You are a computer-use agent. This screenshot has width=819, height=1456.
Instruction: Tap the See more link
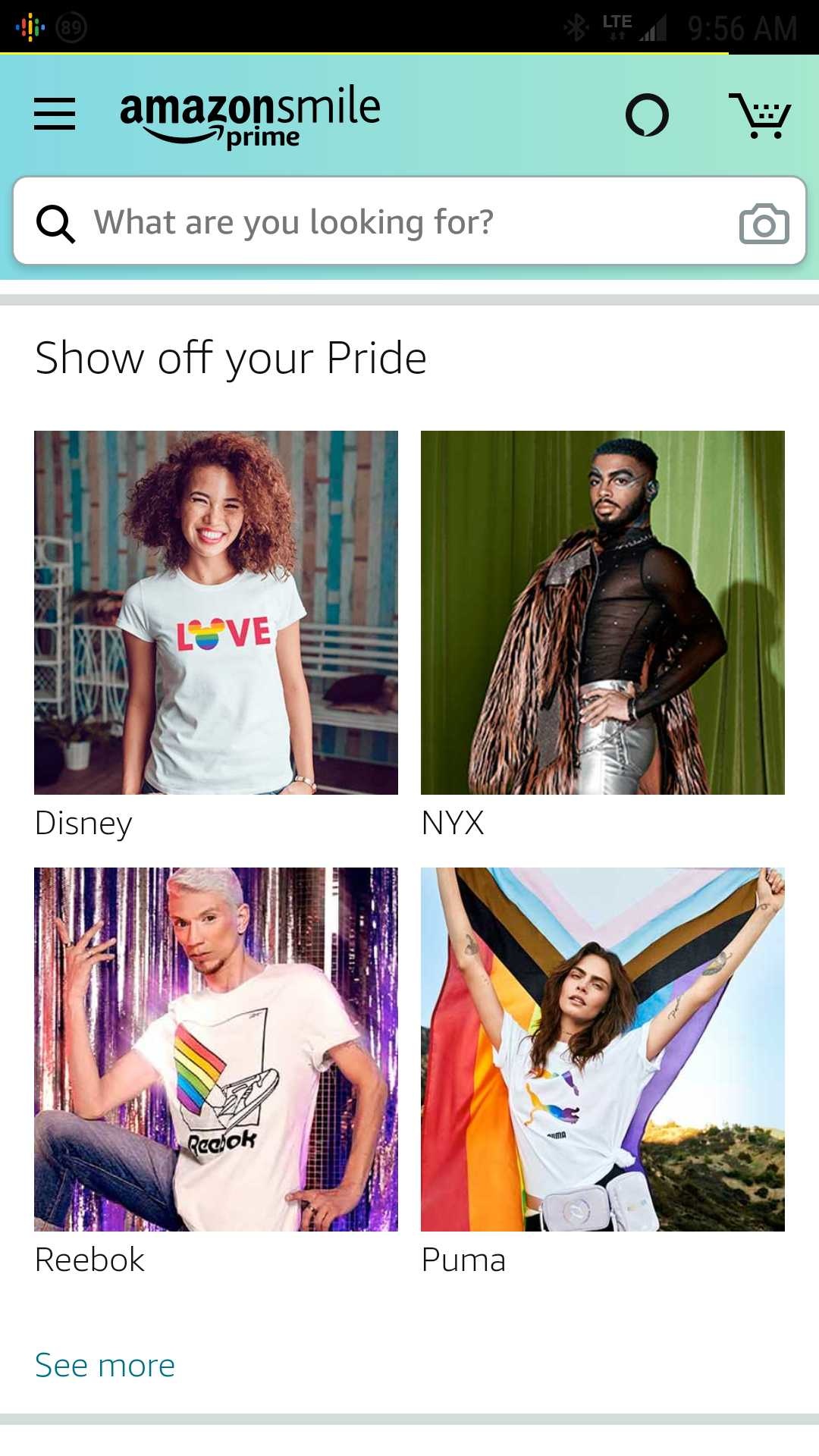point(105,1365)
